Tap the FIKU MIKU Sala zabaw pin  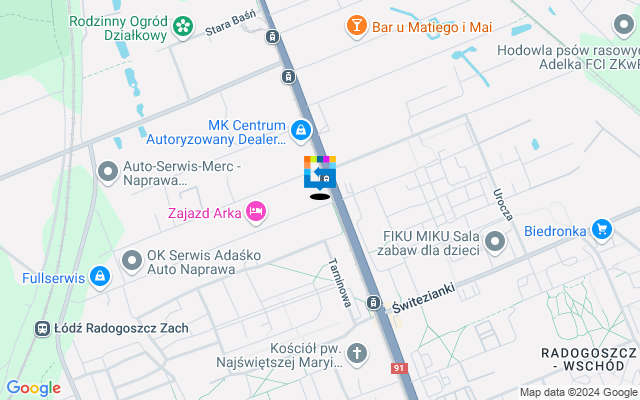[494, 240]
